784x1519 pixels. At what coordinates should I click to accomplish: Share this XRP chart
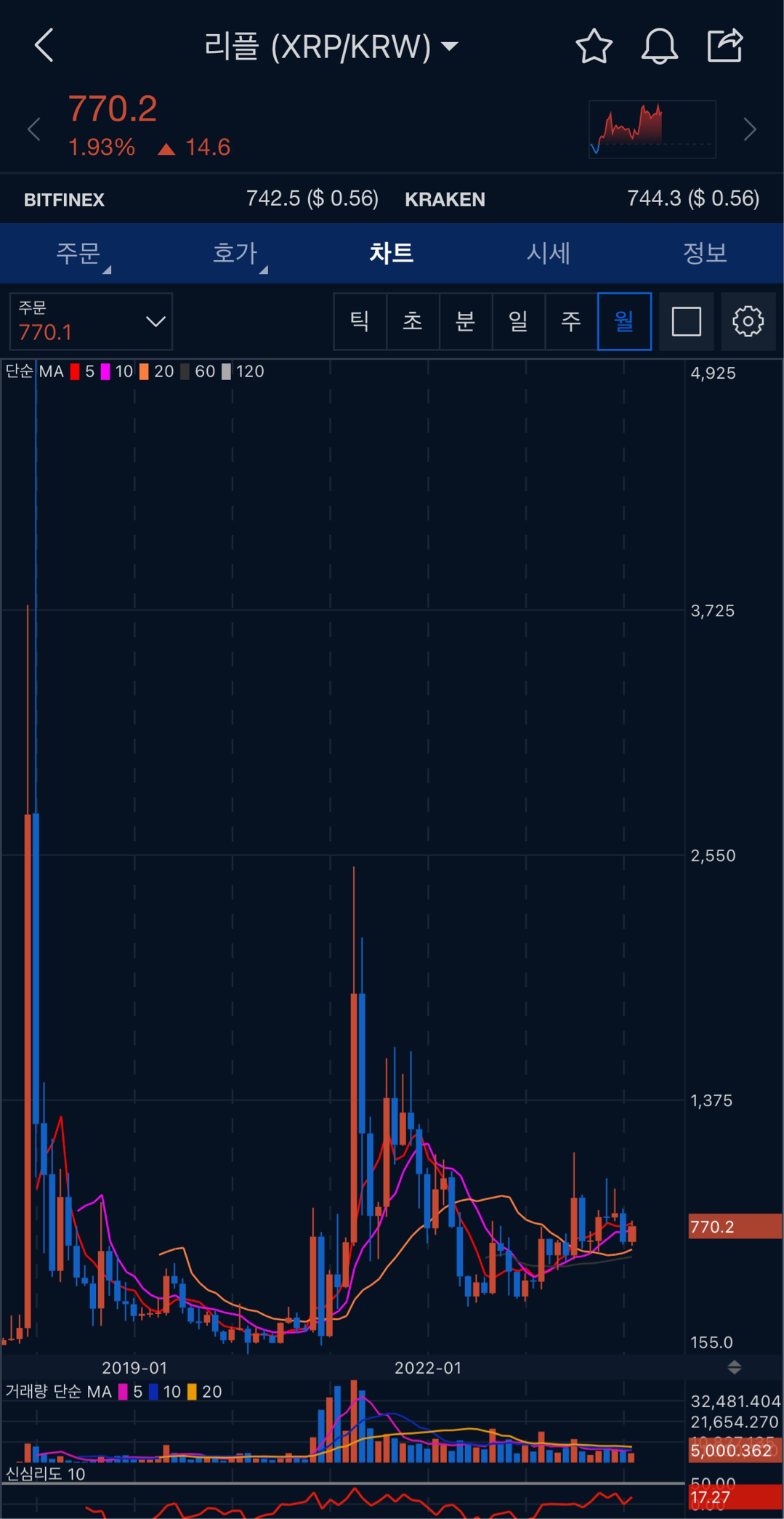725,46
